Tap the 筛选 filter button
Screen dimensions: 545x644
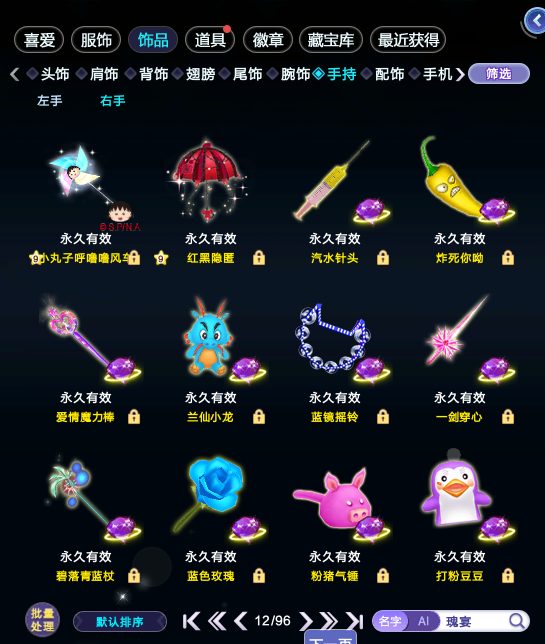pos(499,74)
